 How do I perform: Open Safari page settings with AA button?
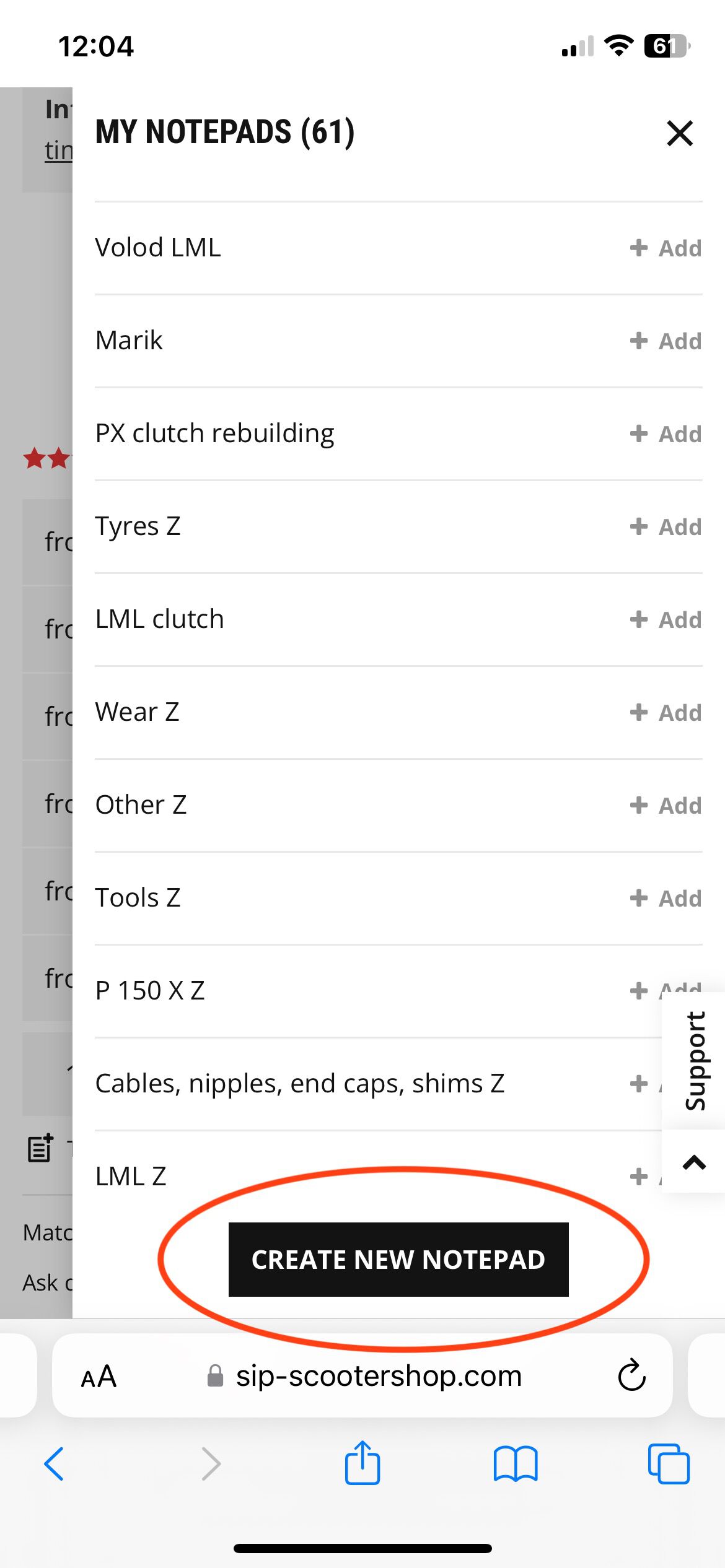click(x=99, y=1376)
